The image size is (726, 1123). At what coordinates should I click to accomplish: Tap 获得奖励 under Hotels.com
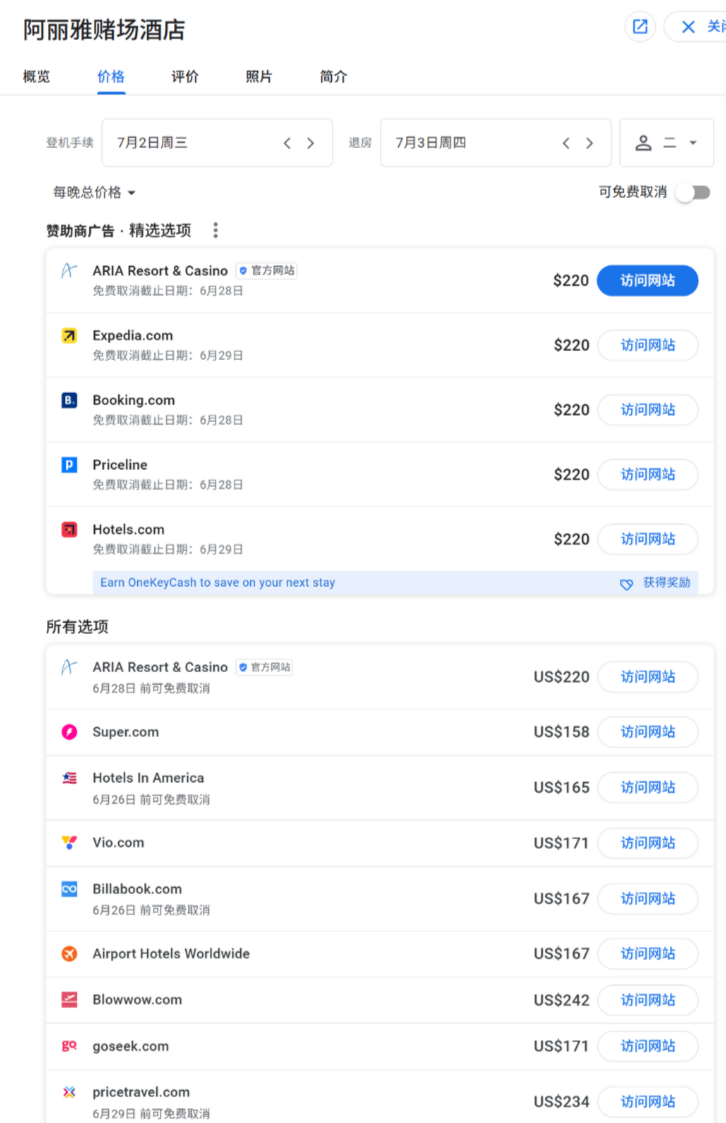[657, 583]
